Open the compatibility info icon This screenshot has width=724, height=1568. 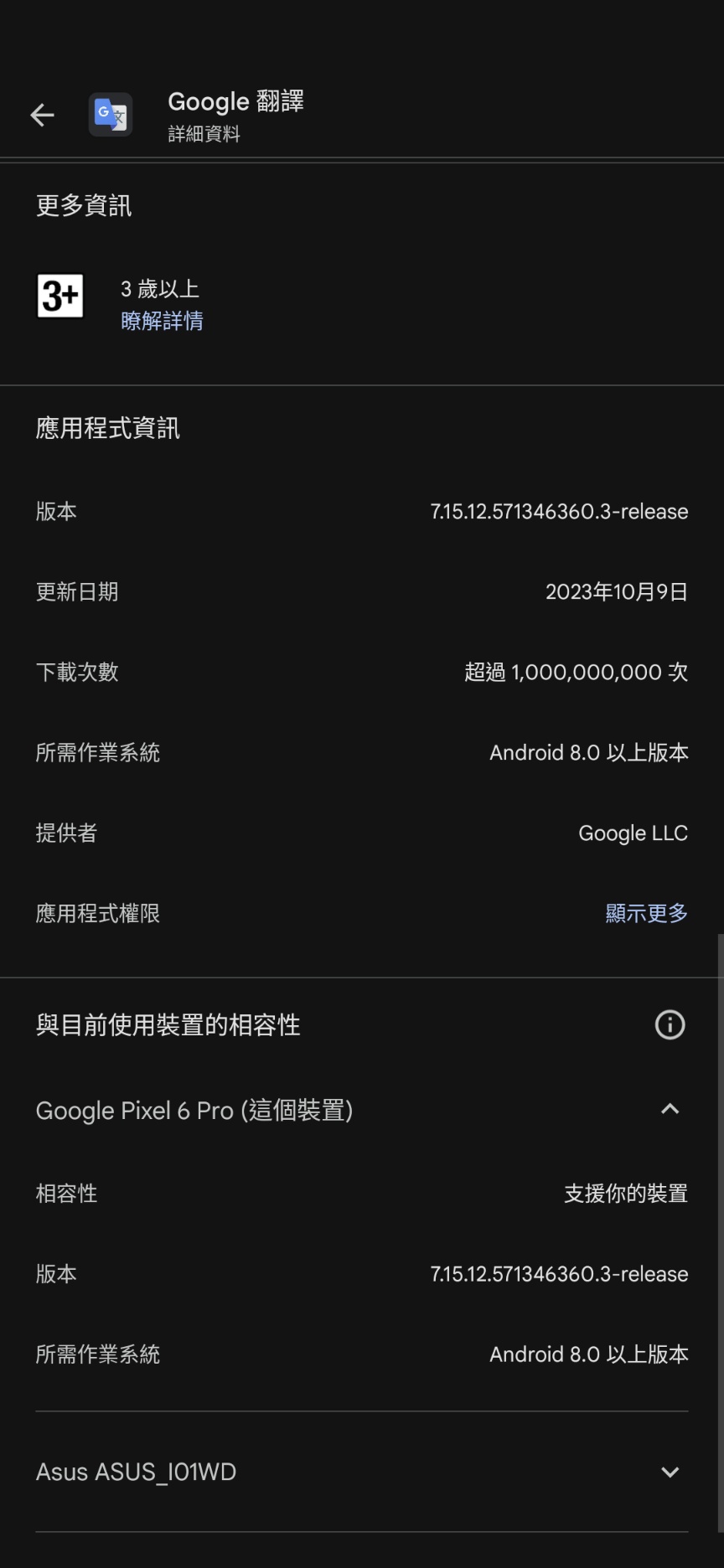(x=670, y=1024)
